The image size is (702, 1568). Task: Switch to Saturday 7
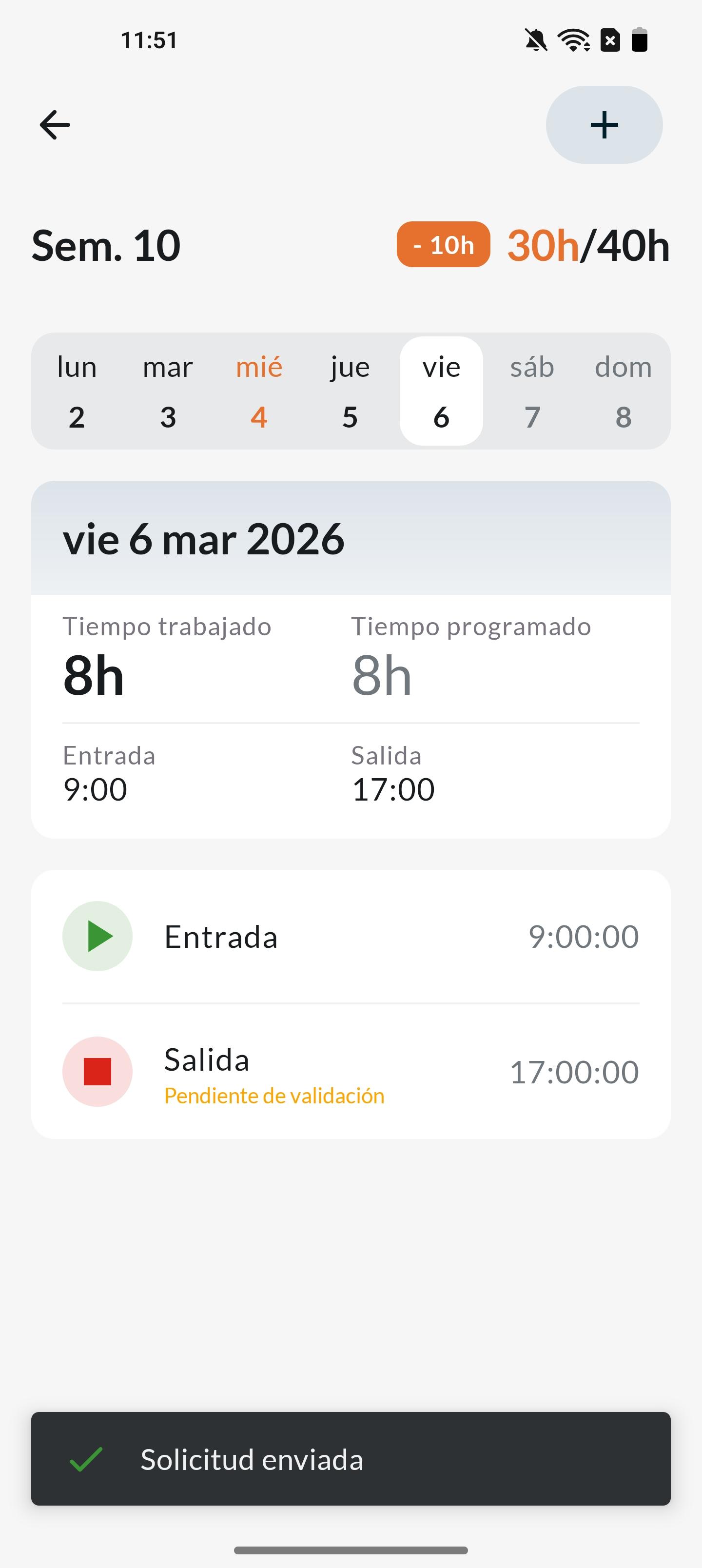coord(532,392)
